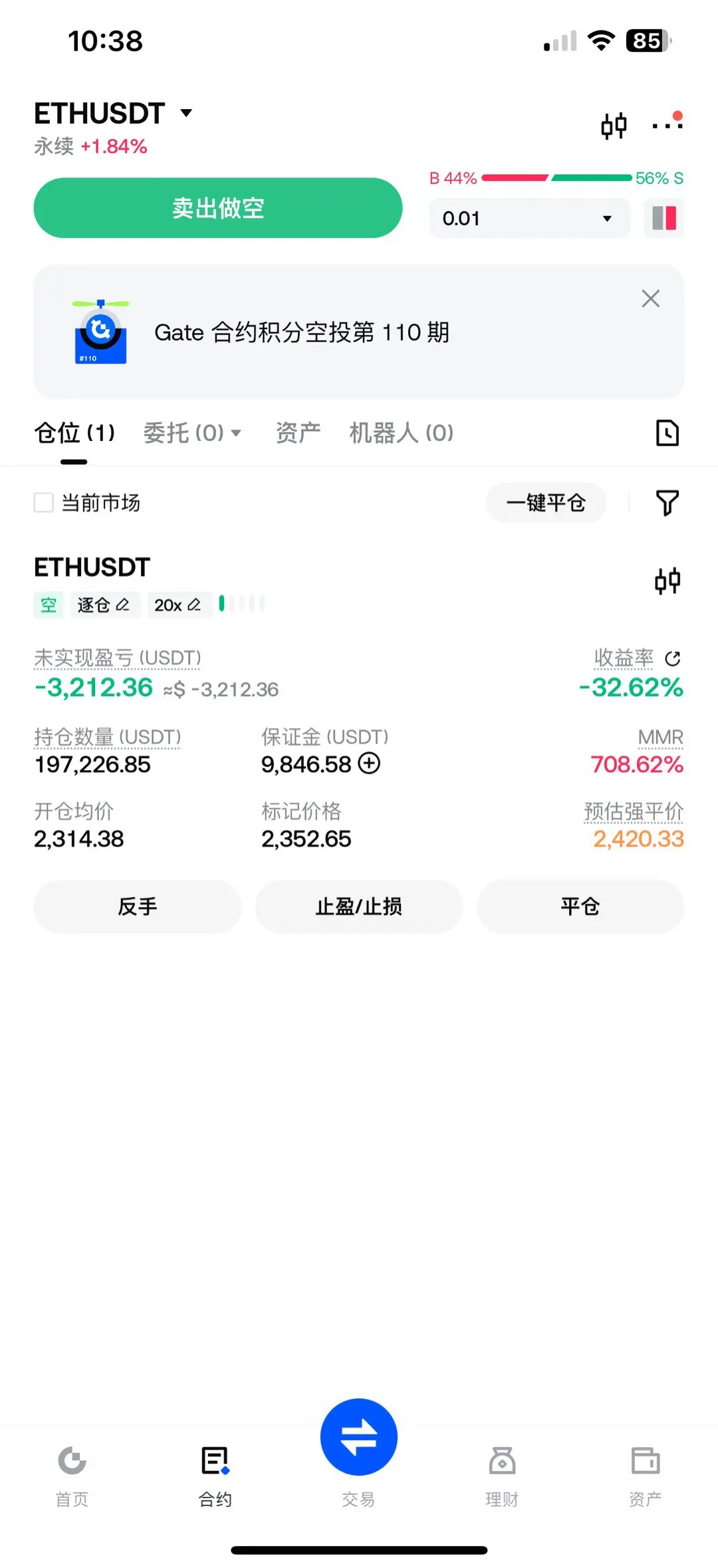Switch to the 委托 (0) tab

191,434
